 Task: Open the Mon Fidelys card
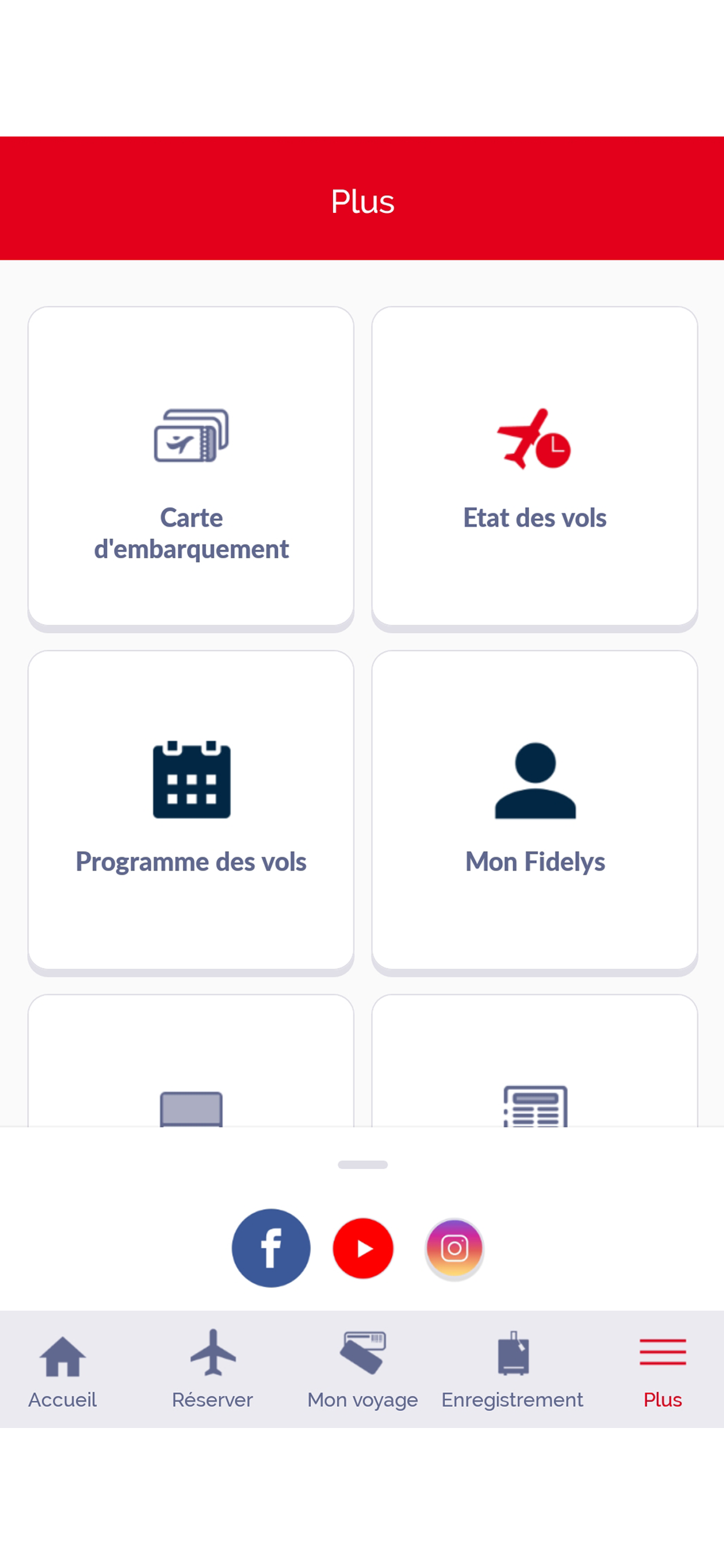[x=534, y=811]
